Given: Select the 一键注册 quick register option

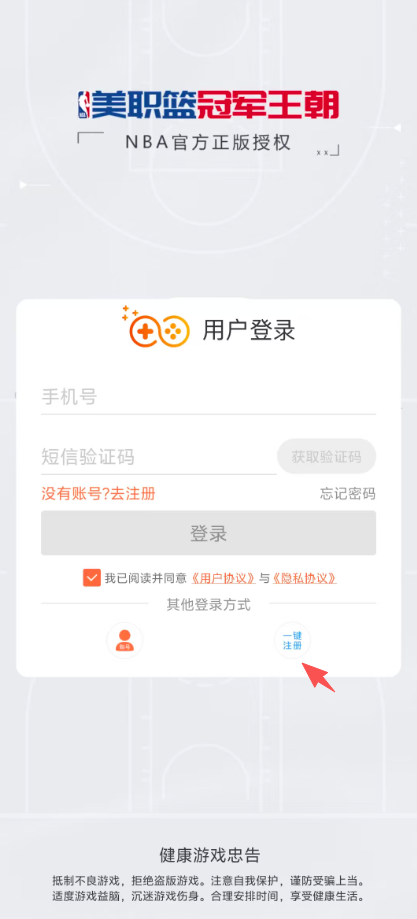Looking at the screenshot, I should 292,641.
